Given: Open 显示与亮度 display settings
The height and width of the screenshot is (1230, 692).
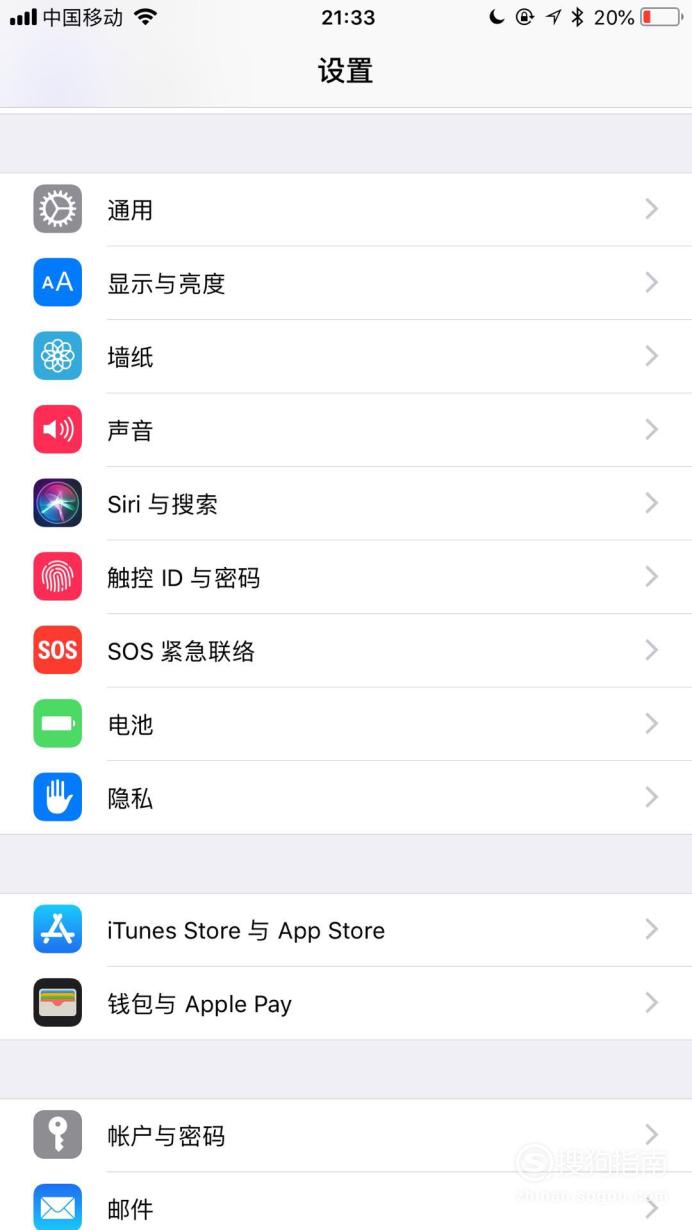Looking at the screenshot, I should (x=346, y=283).
